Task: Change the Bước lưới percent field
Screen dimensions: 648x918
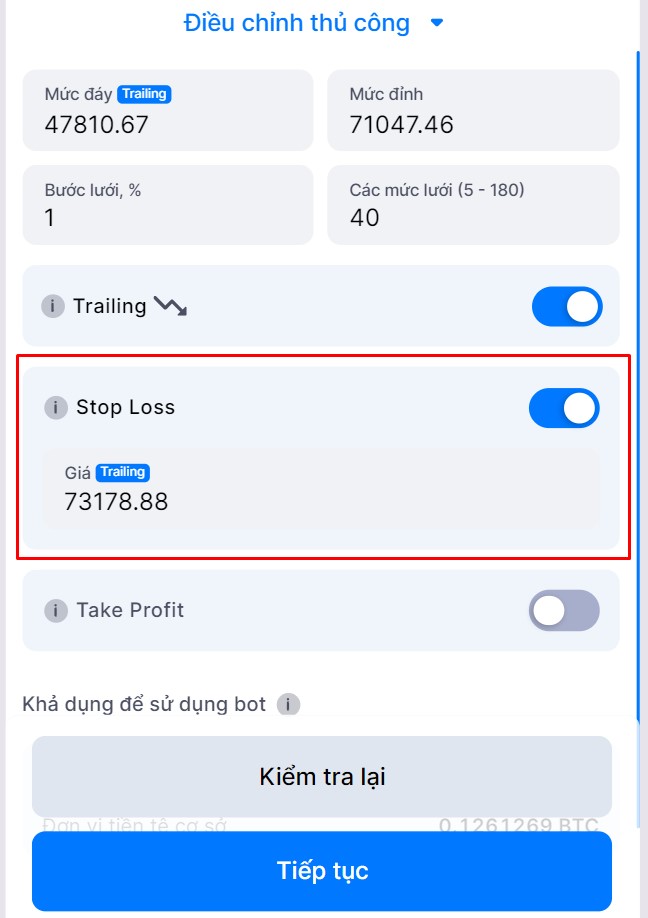Action: pyautogui.click(x=169, y=217)
